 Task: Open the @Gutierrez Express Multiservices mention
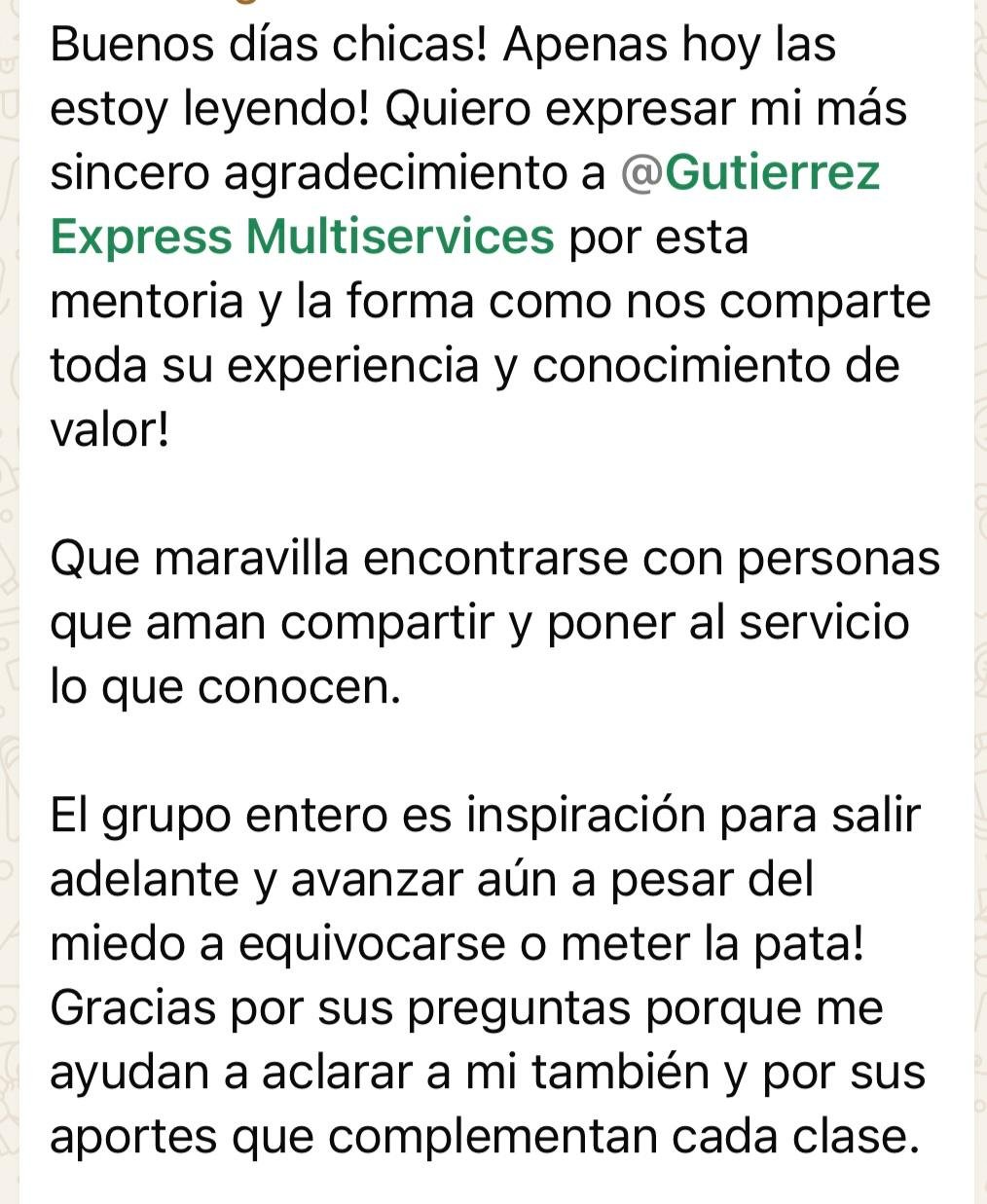[x=749, y=173]
